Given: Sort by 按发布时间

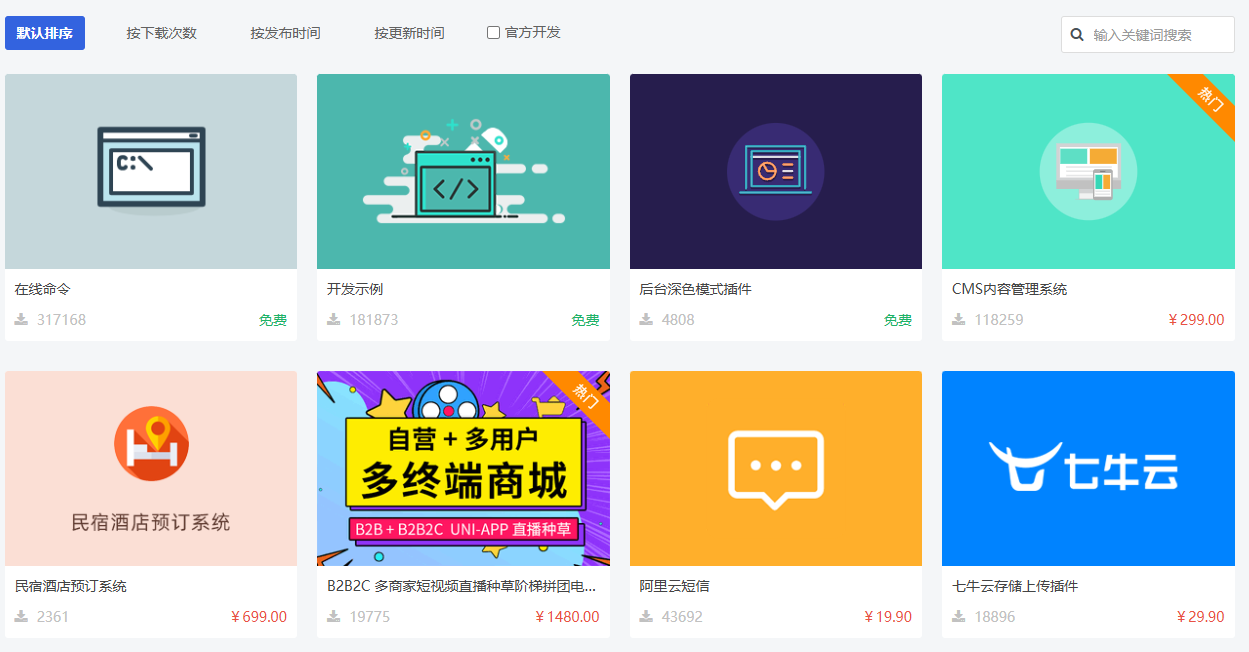Looking at the screenshot, I should (x=285, y=33).
